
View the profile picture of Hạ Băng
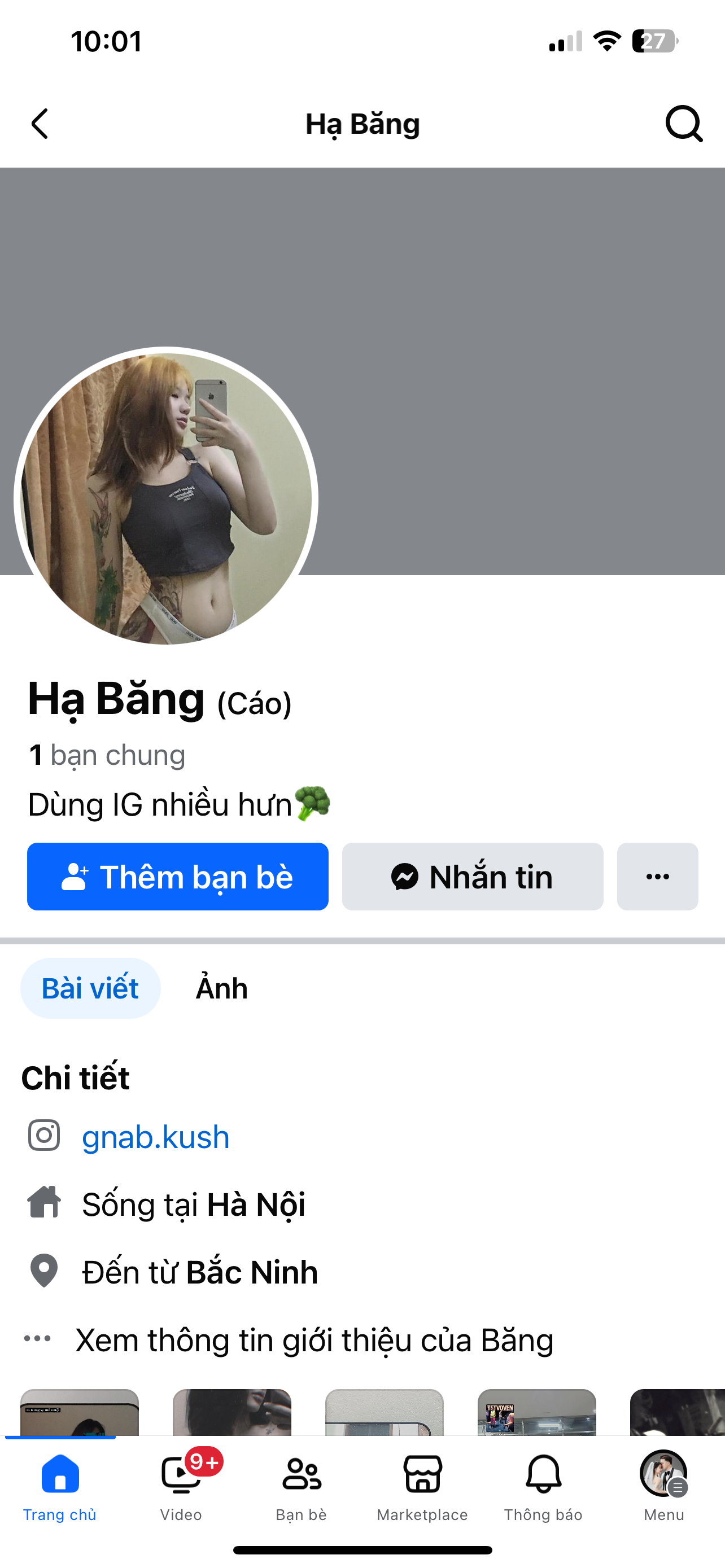pyautogui.click(x=165, y=499)
